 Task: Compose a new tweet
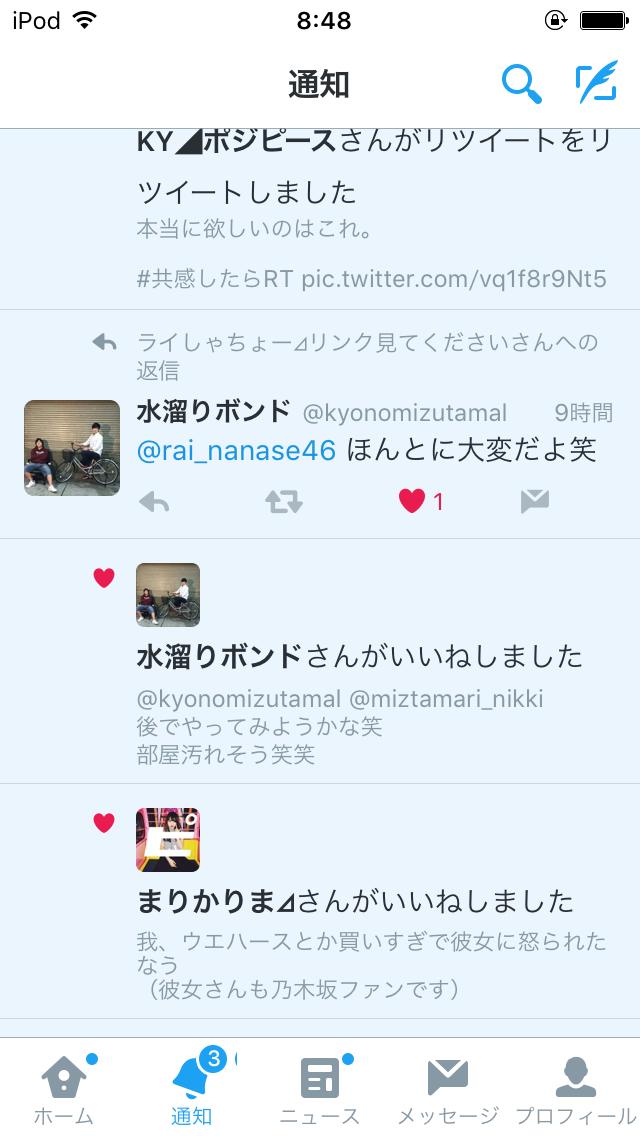pos(596,84)
